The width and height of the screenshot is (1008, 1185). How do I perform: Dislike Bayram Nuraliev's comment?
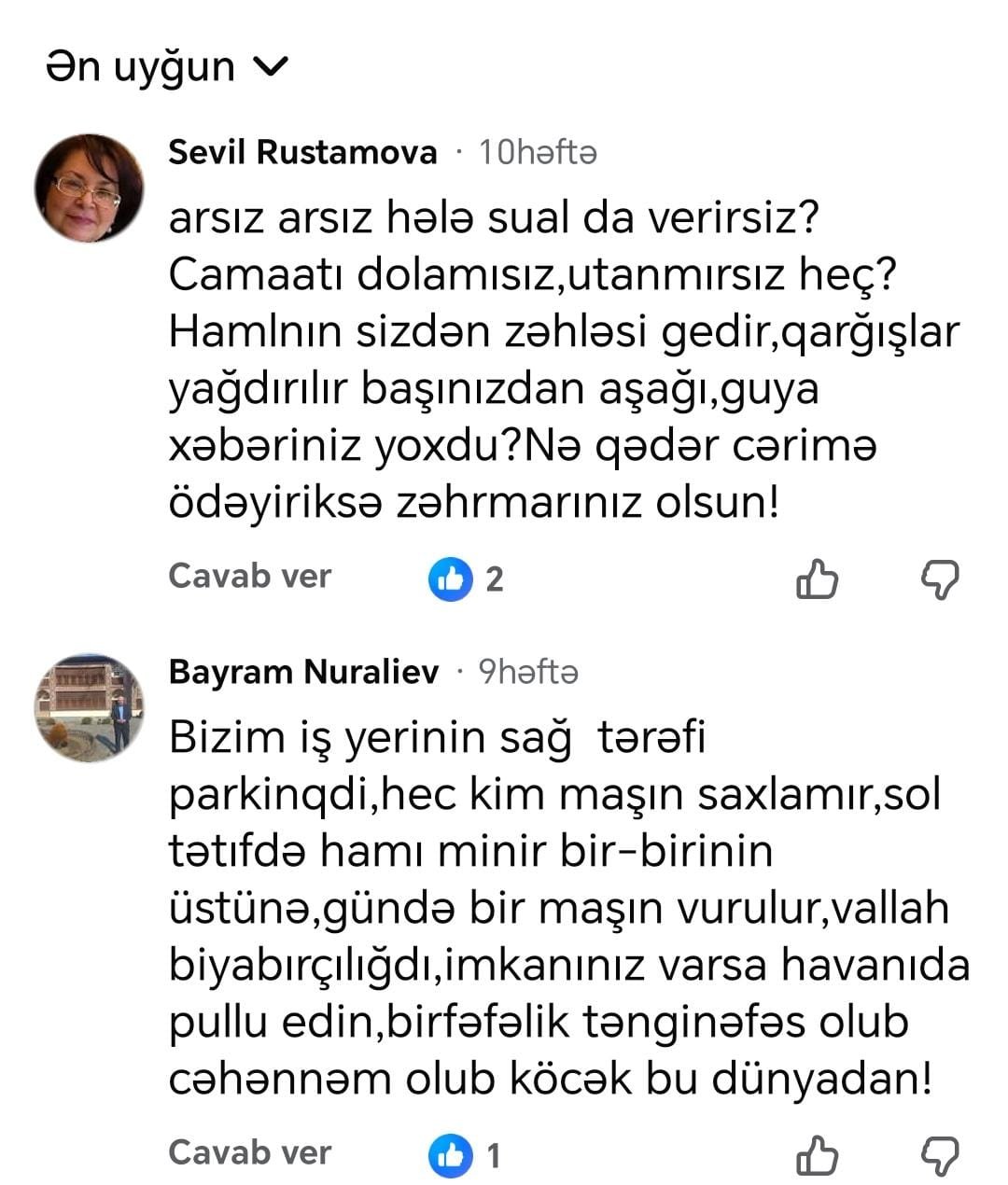(x=940, y=1156)
